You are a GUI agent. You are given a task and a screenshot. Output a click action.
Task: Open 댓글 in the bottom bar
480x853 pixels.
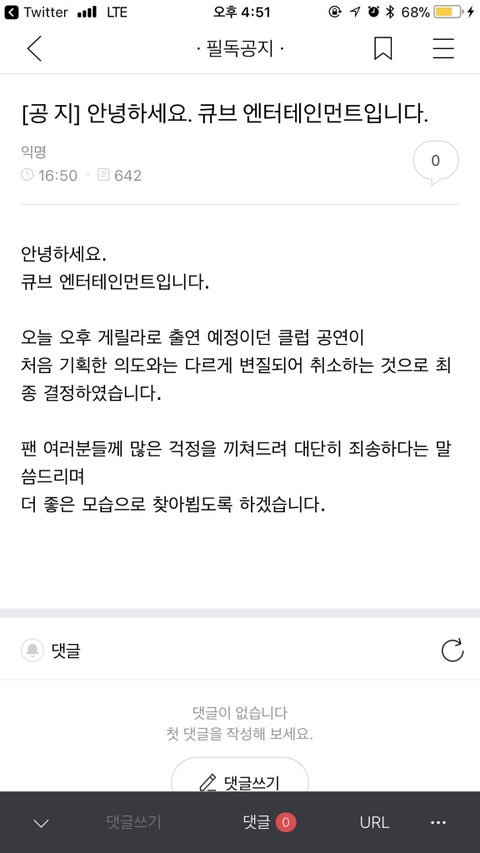coord(269,822)
